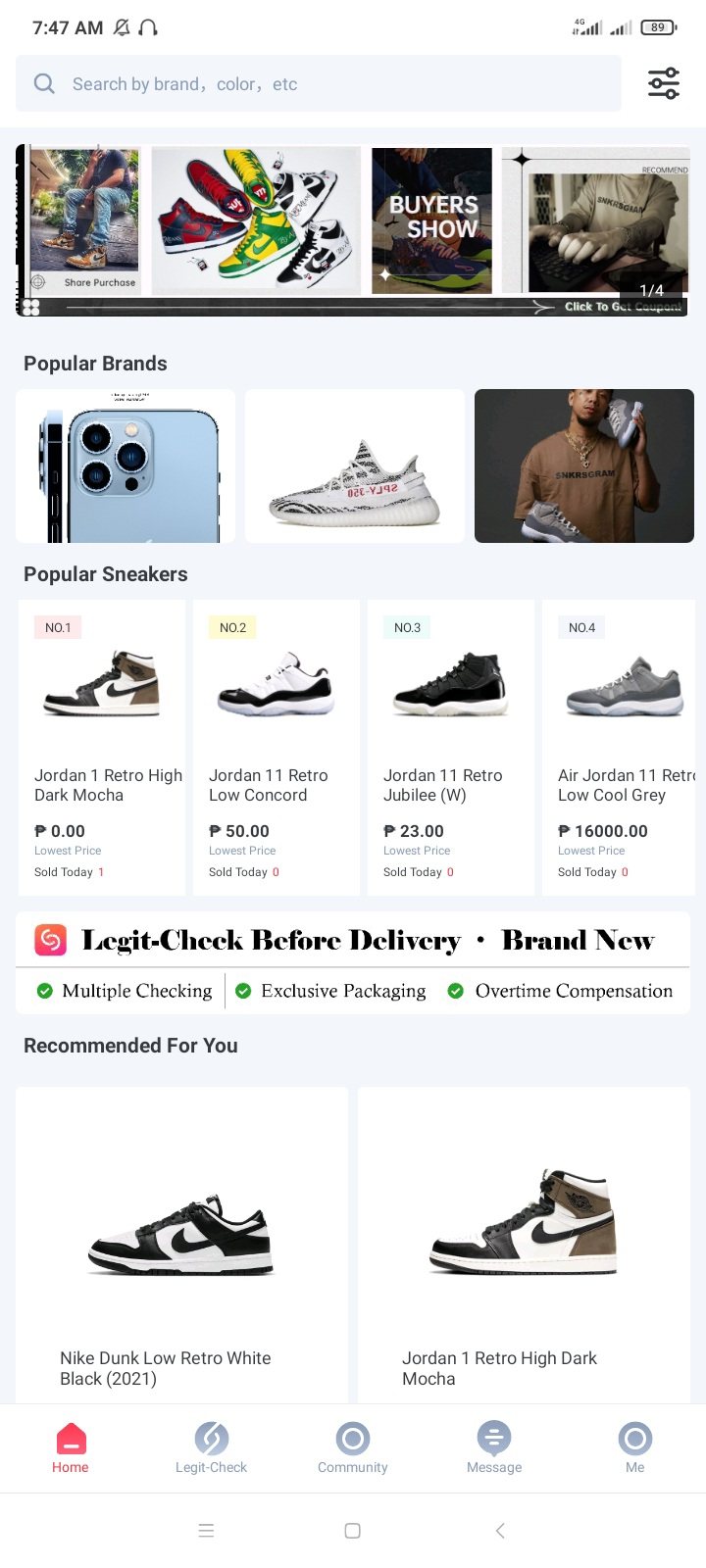The image size is (706, 1568).
Task: Switch to the Legit-Check tab
Action: click(212, 1448)
